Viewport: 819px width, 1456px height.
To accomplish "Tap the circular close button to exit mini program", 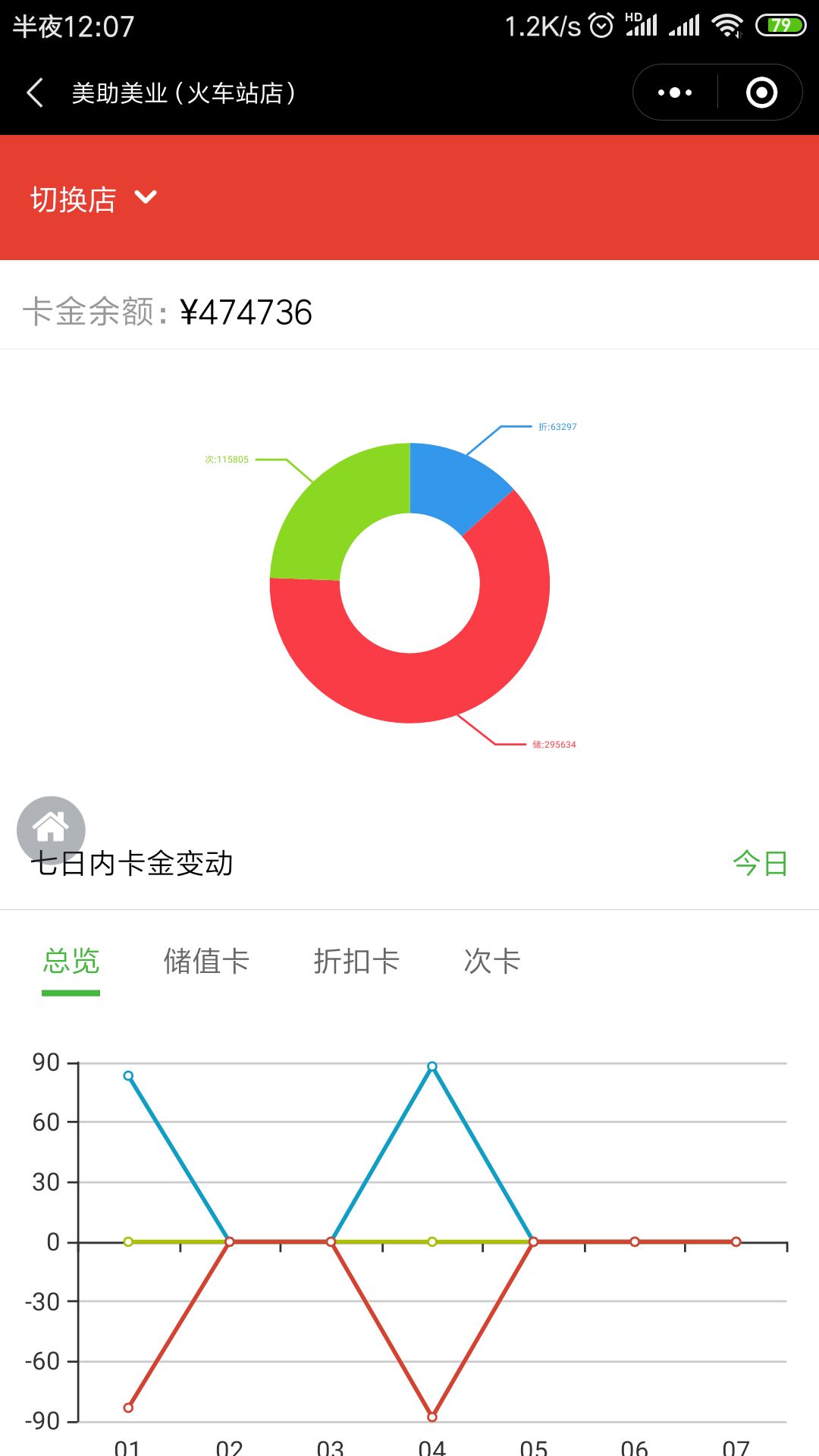I will tap(761, 91).
